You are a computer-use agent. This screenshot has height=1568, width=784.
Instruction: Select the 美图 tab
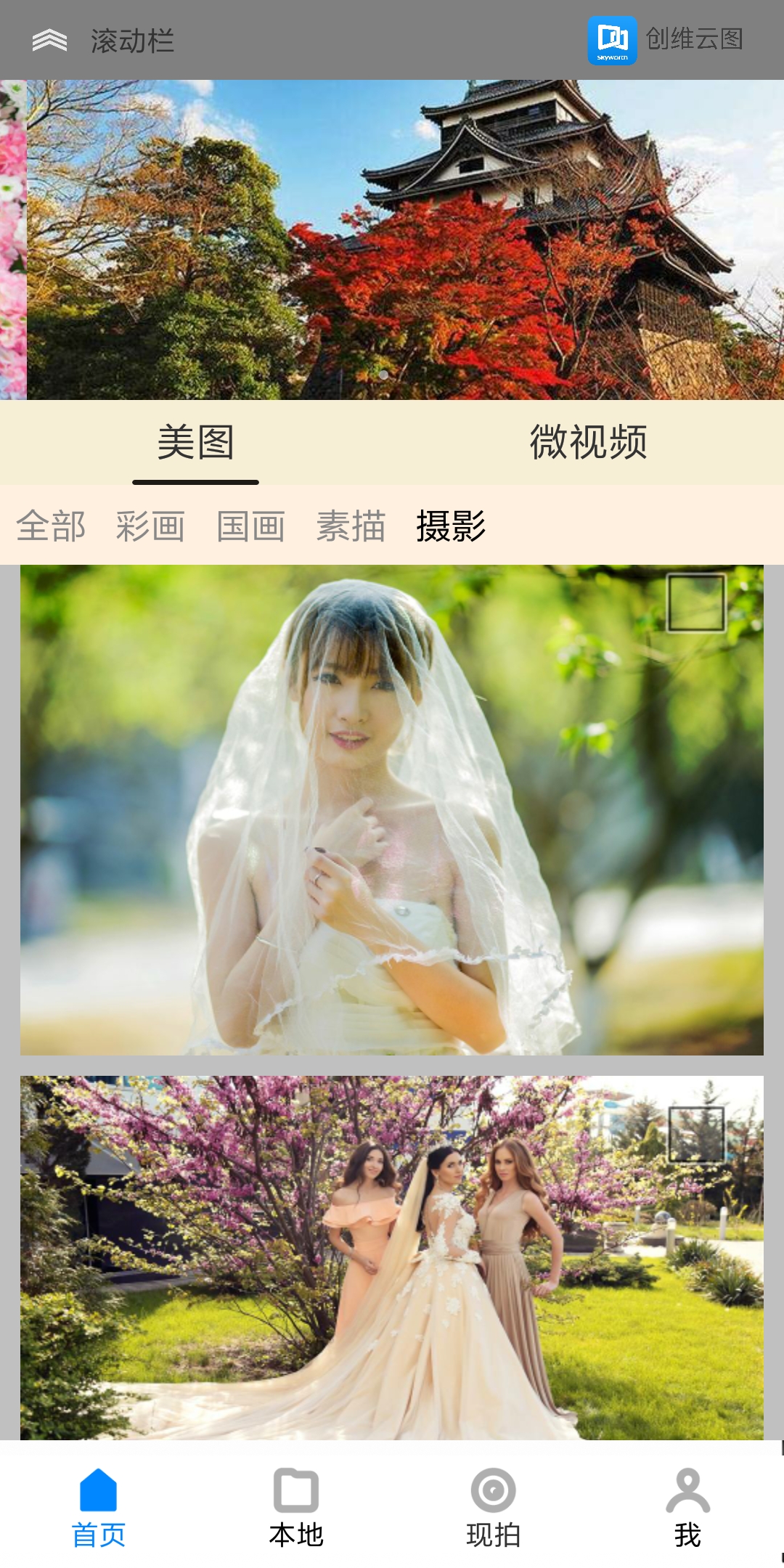(196, 442)
